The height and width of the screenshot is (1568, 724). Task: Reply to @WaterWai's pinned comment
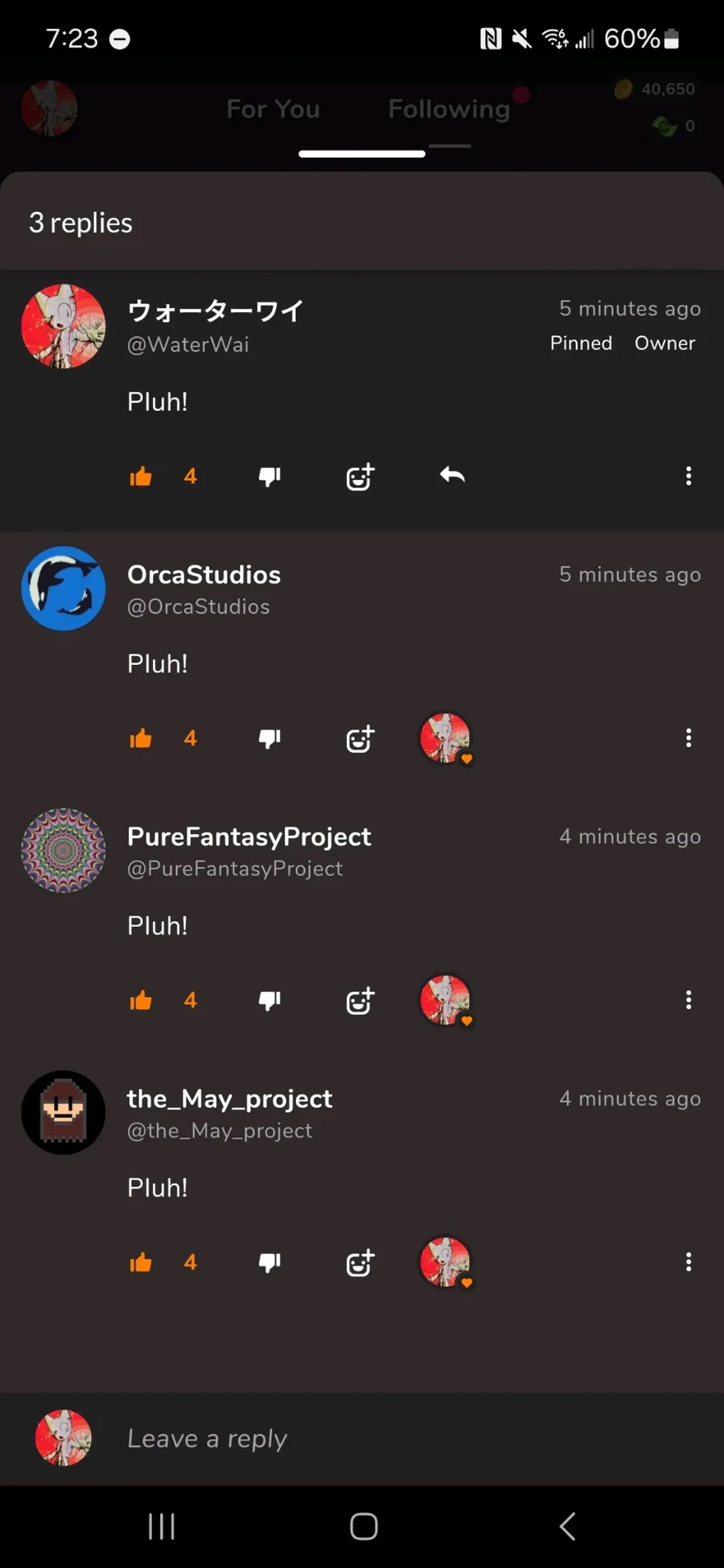pos(452,475)
